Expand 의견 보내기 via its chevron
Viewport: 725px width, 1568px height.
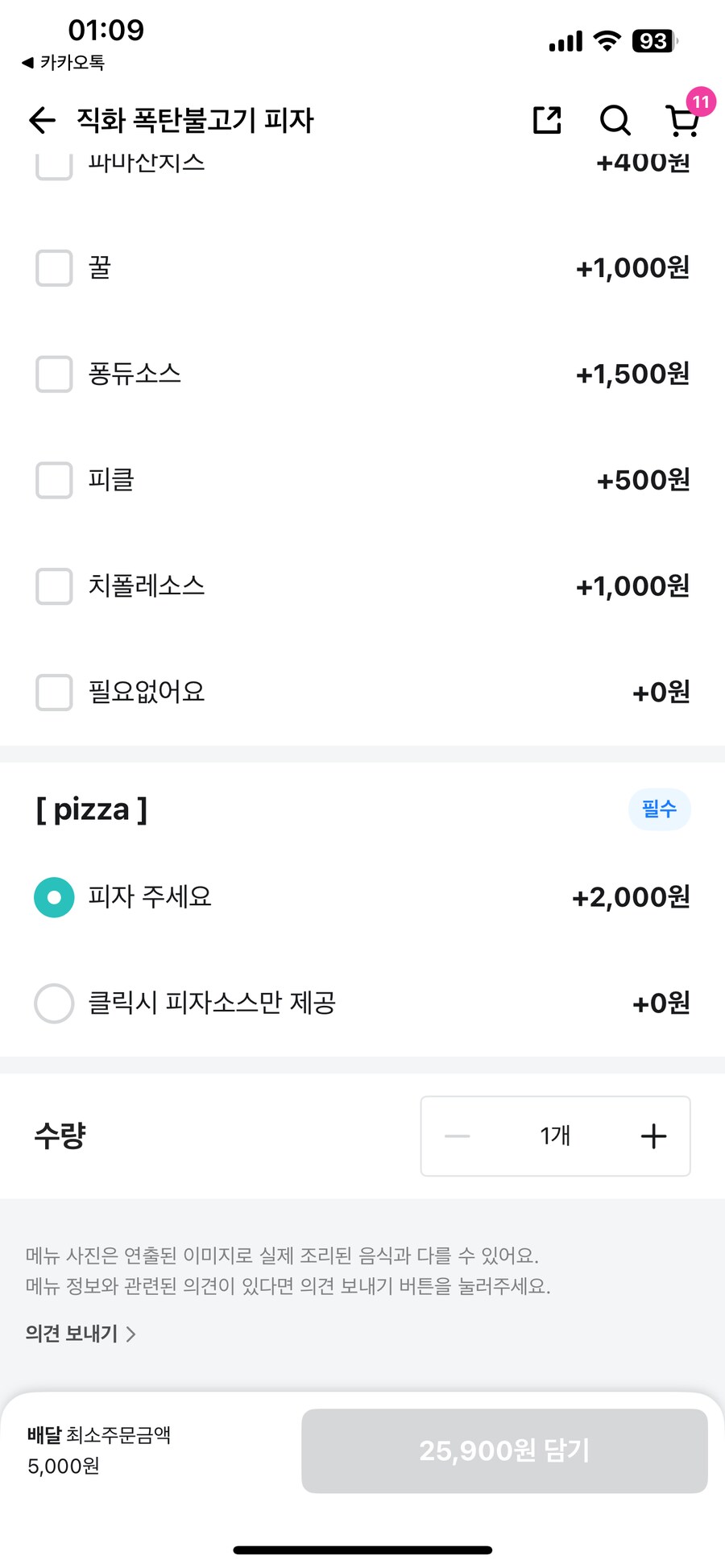pyautogui.click(x=134, y=1334)
